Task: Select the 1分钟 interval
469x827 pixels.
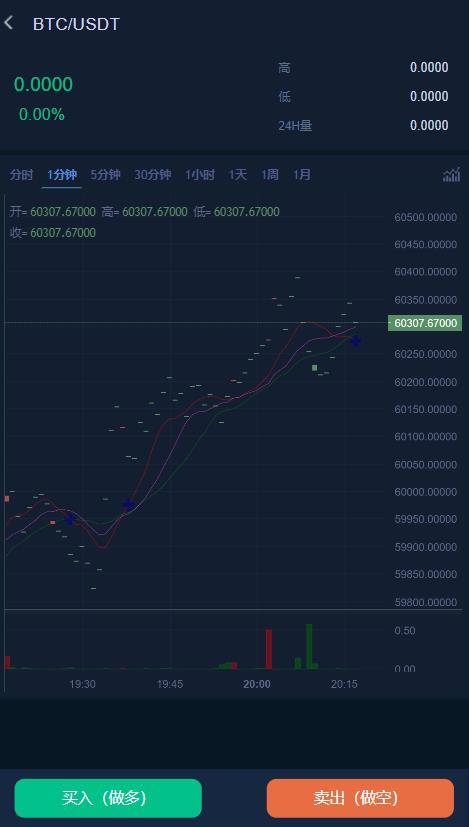Action: [62, 175]
